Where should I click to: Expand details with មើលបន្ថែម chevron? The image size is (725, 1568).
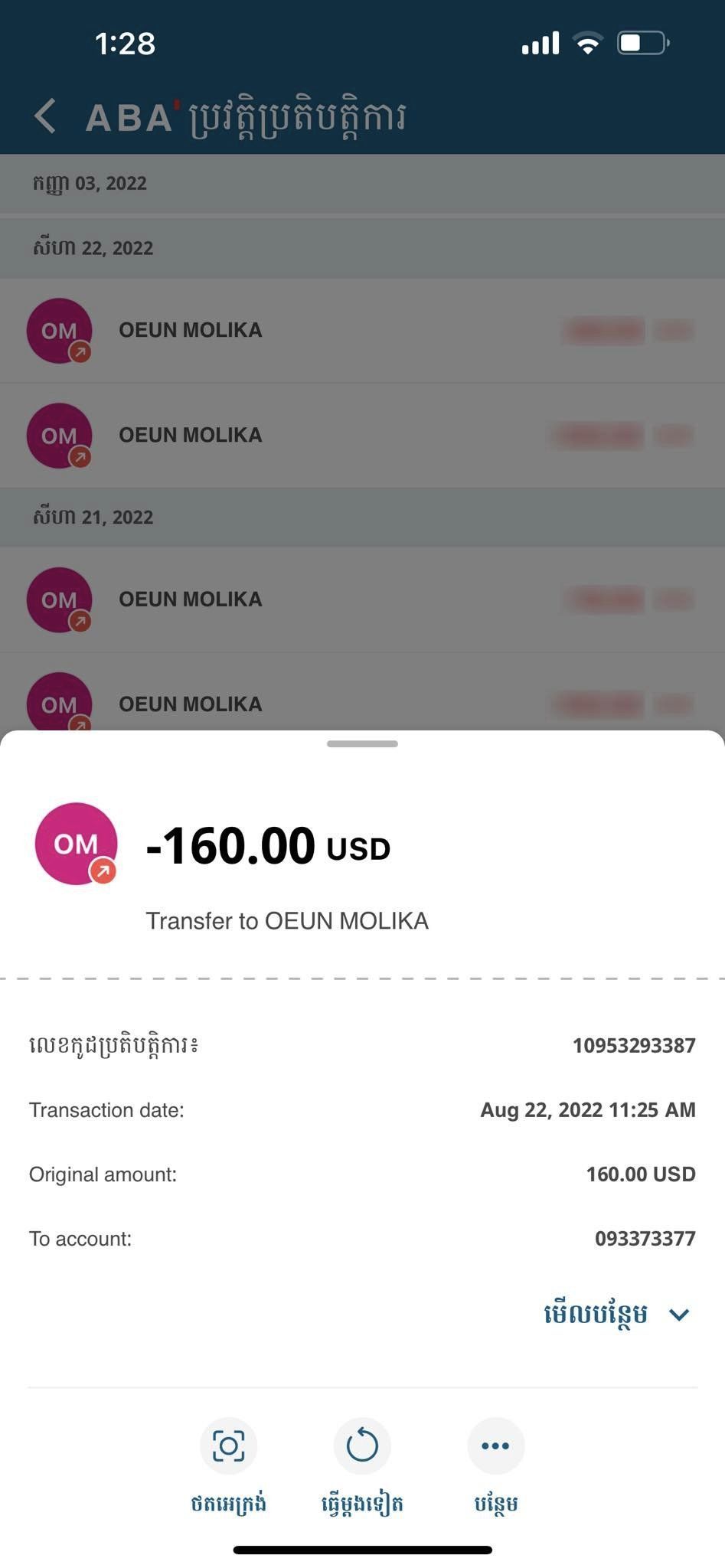click(x=617, y=1314)
